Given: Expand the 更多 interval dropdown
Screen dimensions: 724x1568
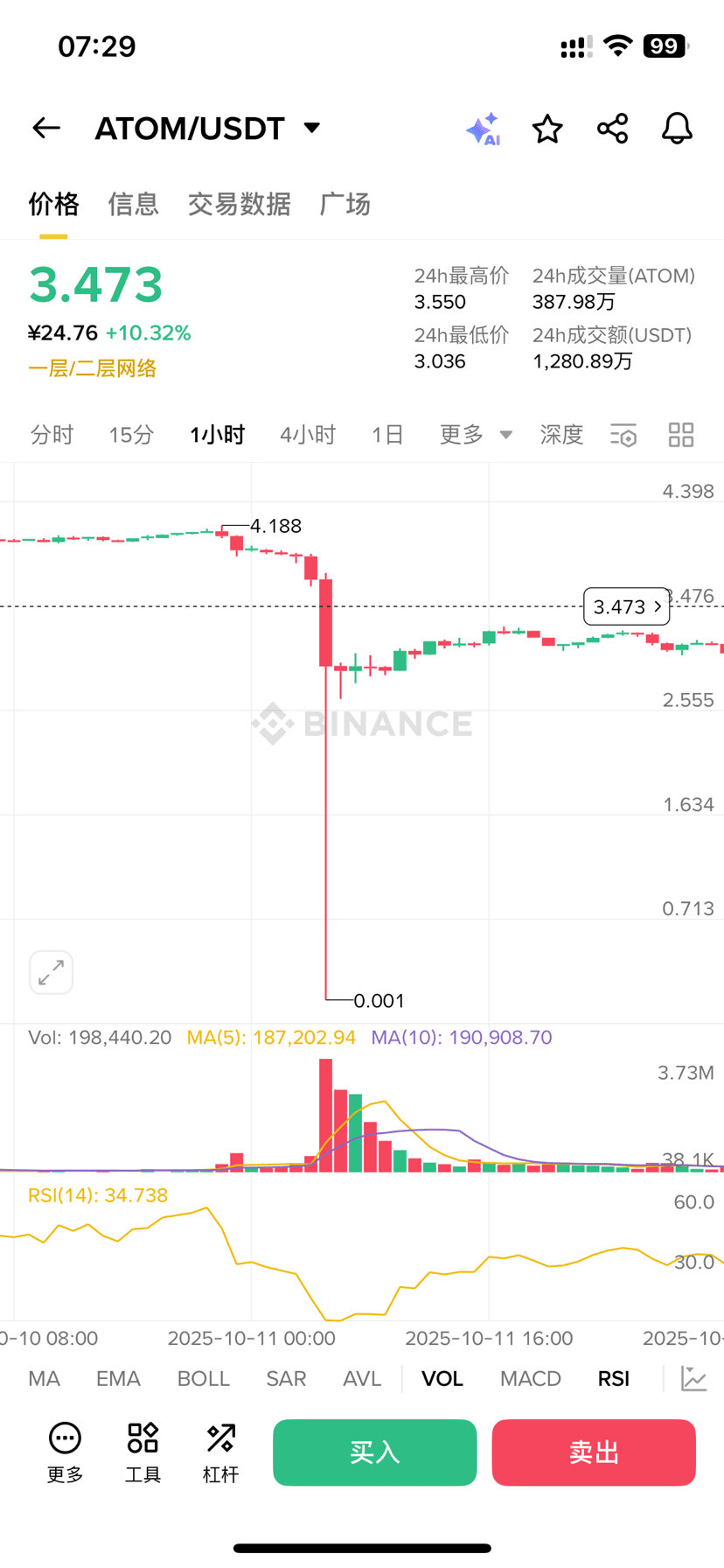Looking at the screenshot, I should [475, 435].
